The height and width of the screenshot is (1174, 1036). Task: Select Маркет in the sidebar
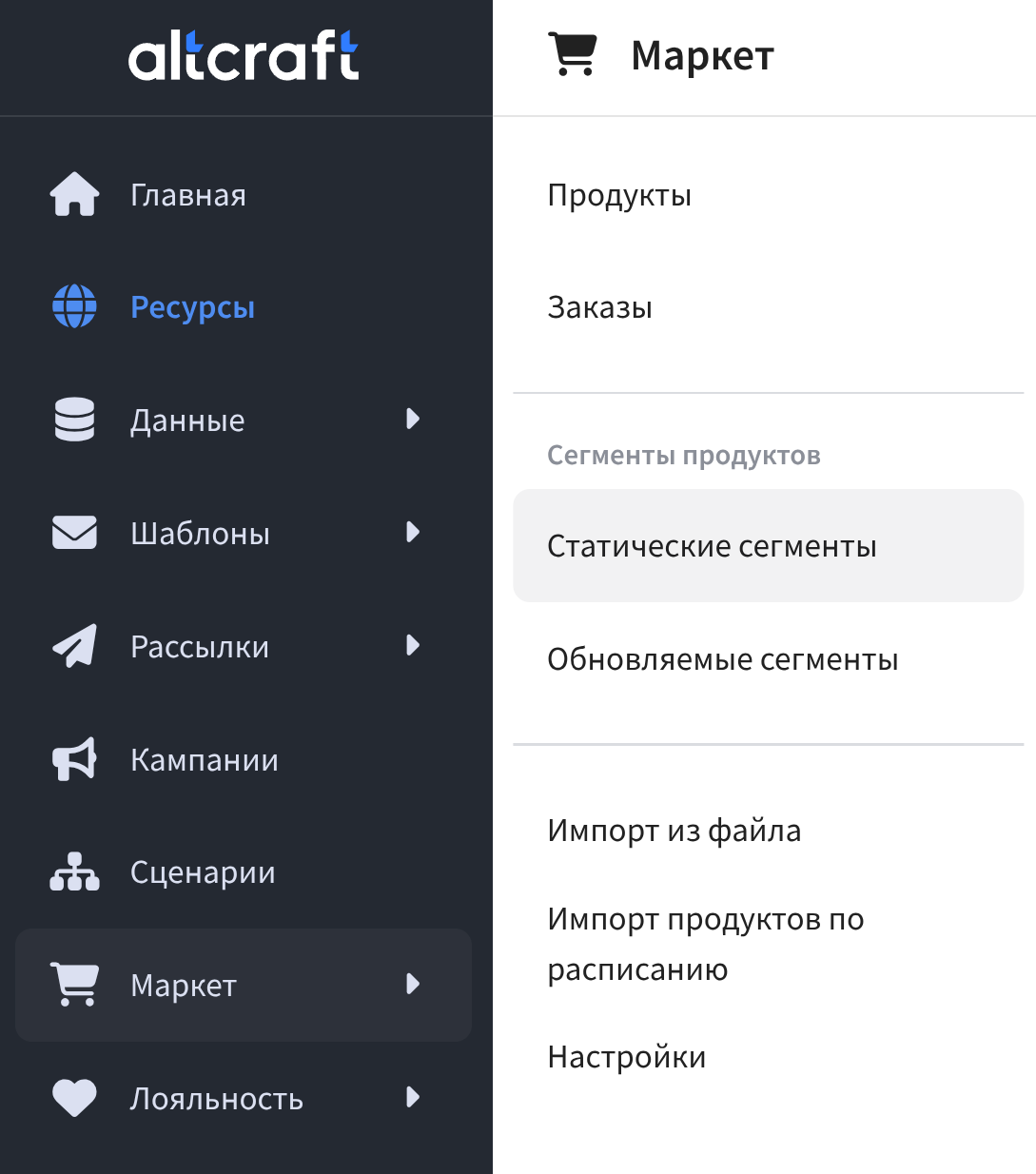(184, 985)
